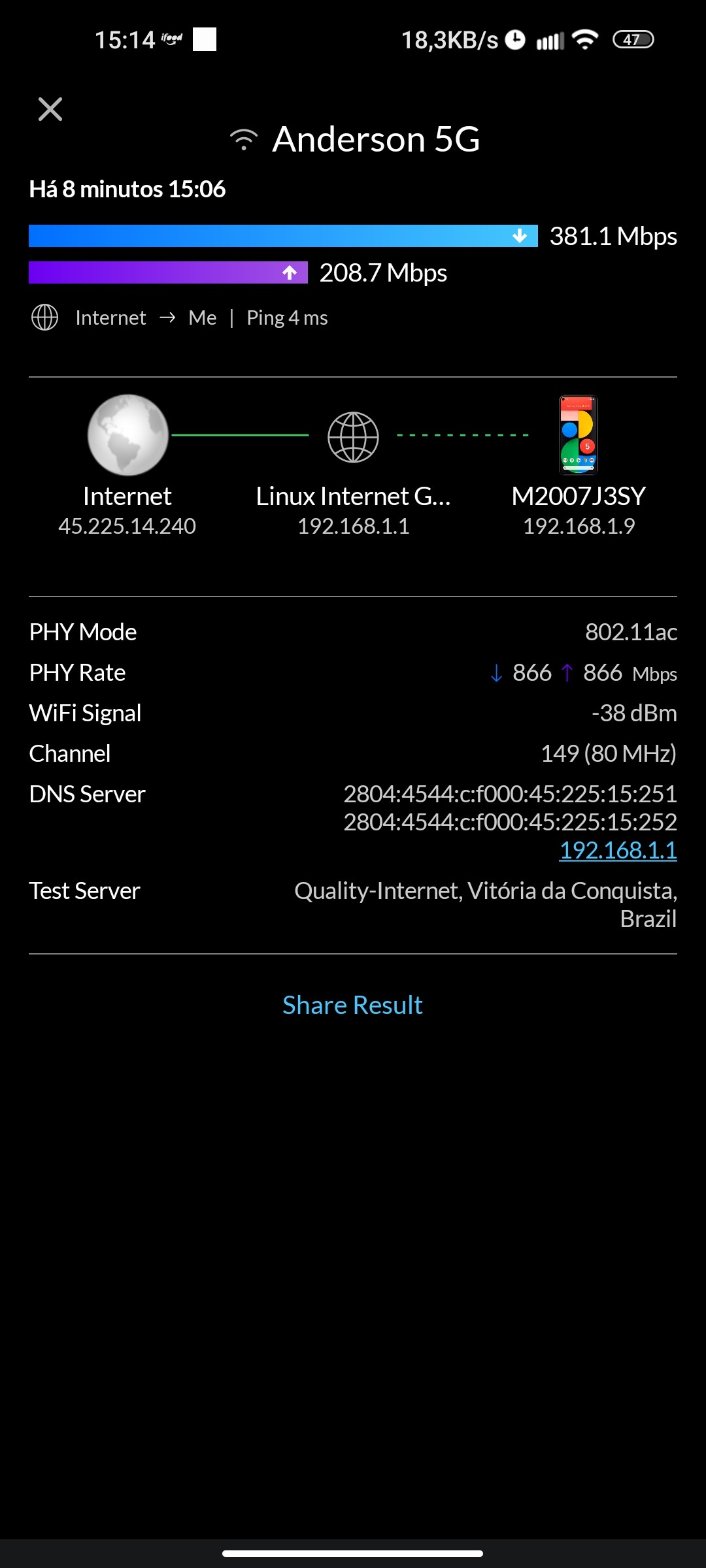Tap Share Result
The height and width of the screenshot is (1568, 706).
pyautogui.click(x=352, y=1005)
